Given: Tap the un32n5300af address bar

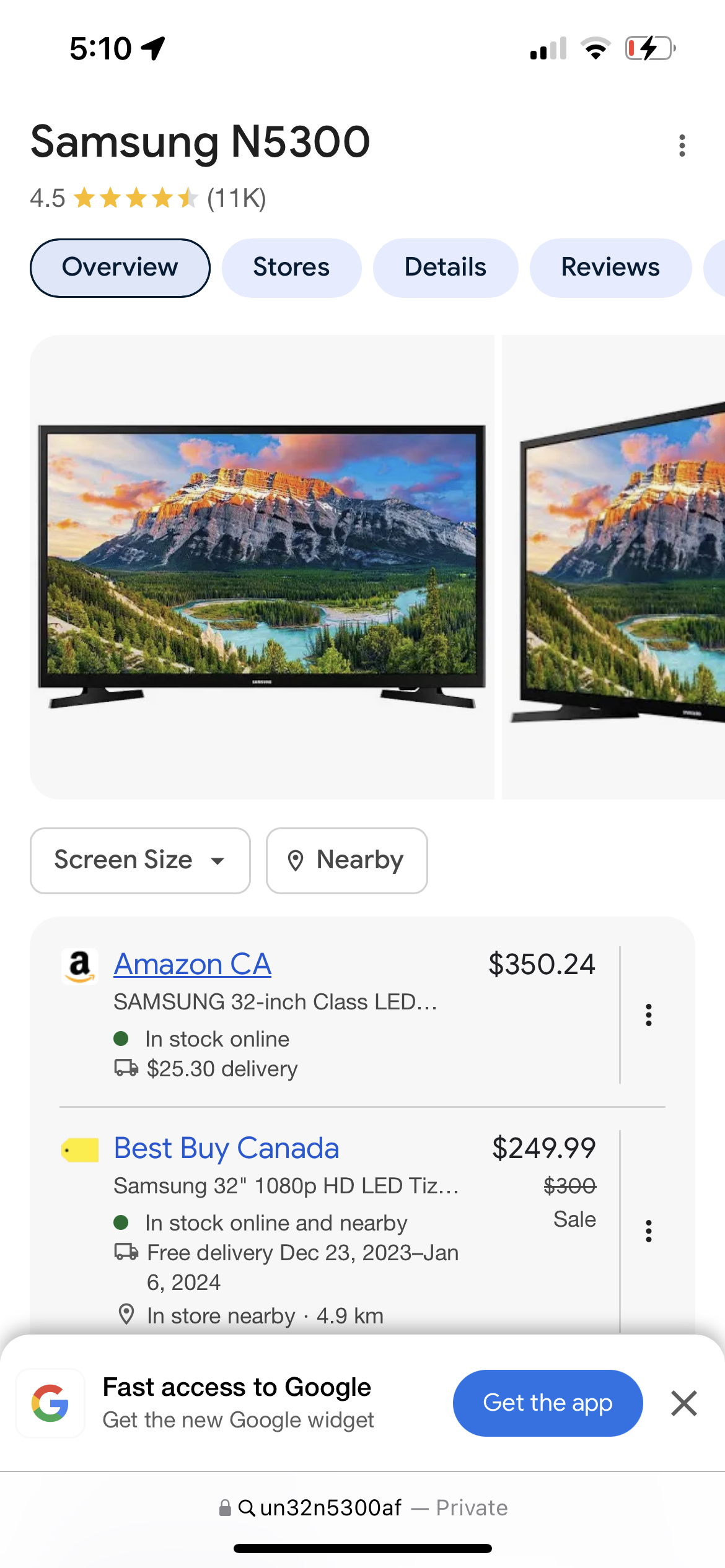Looking at the screenshot, I should pyautogui.click(x=362, y=1507).
